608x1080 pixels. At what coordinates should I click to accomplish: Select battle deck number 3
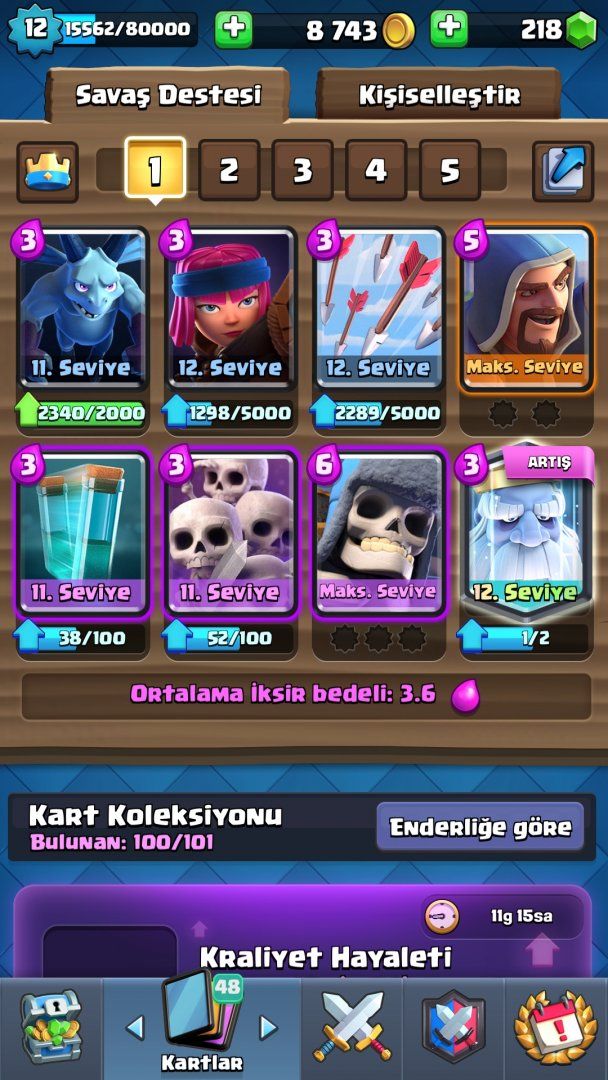click(x=302, y=170)
